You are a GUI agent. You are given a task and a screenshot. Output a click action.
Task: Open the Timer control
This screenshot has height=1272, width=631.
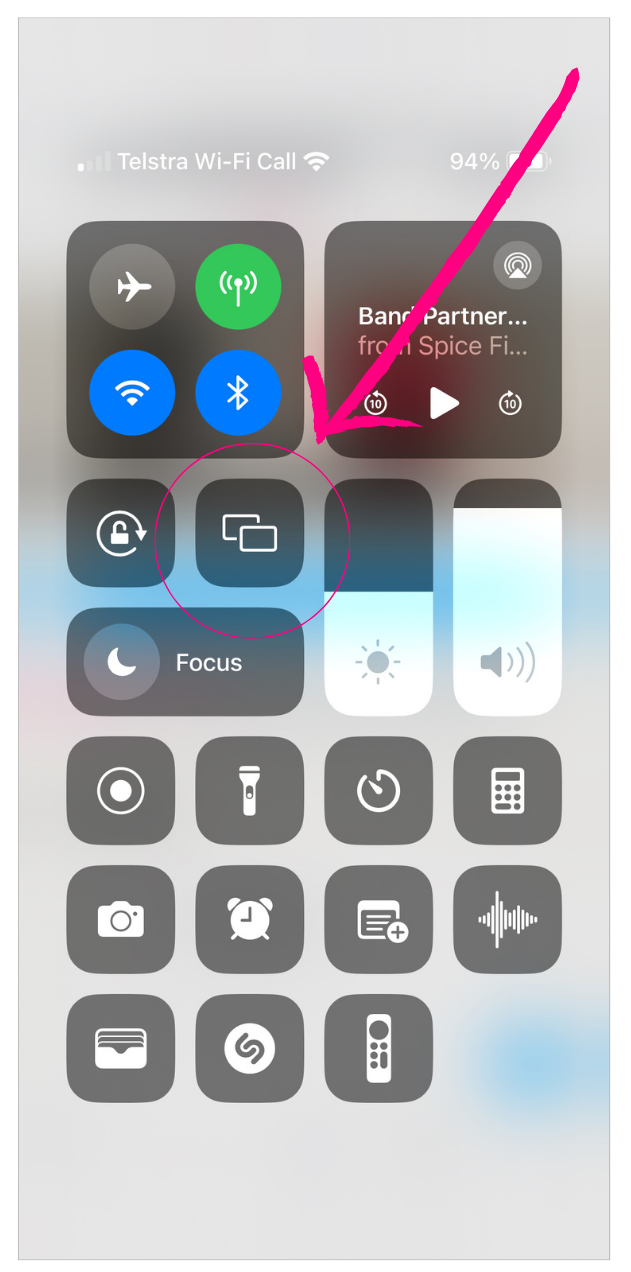379,791
